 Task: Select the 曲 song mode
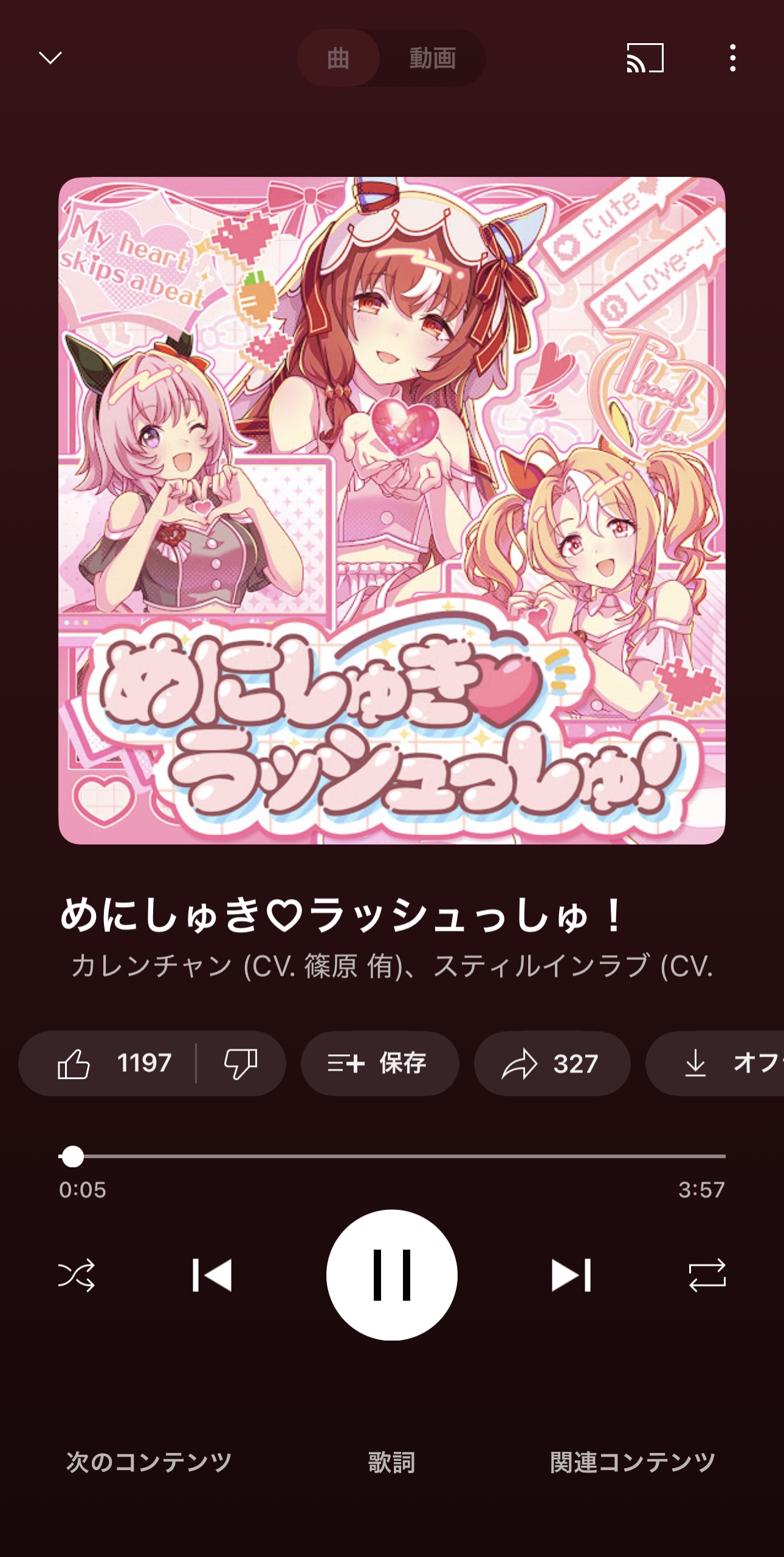(x=339, y=58)
